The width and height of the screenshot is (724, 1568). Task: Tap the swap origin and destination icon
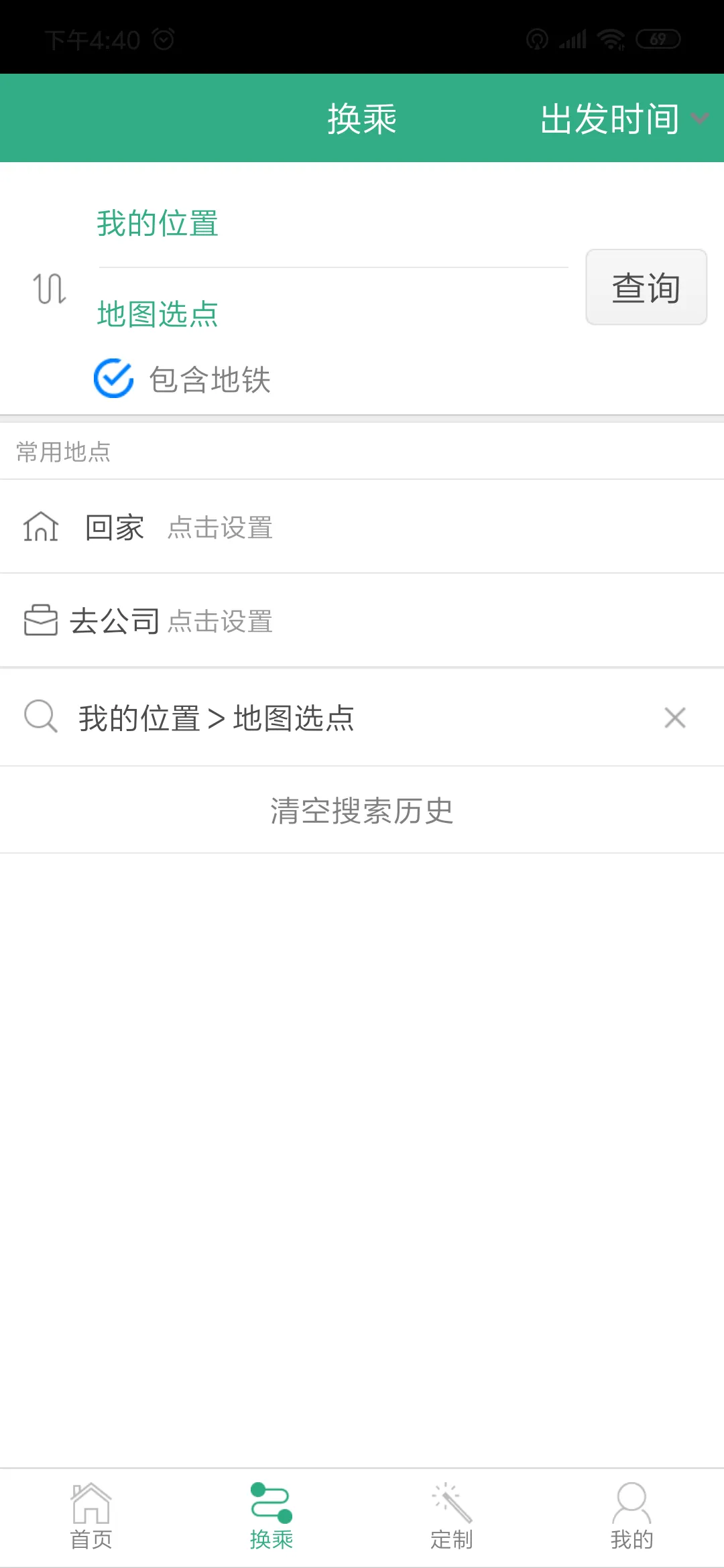coord(48,289)
